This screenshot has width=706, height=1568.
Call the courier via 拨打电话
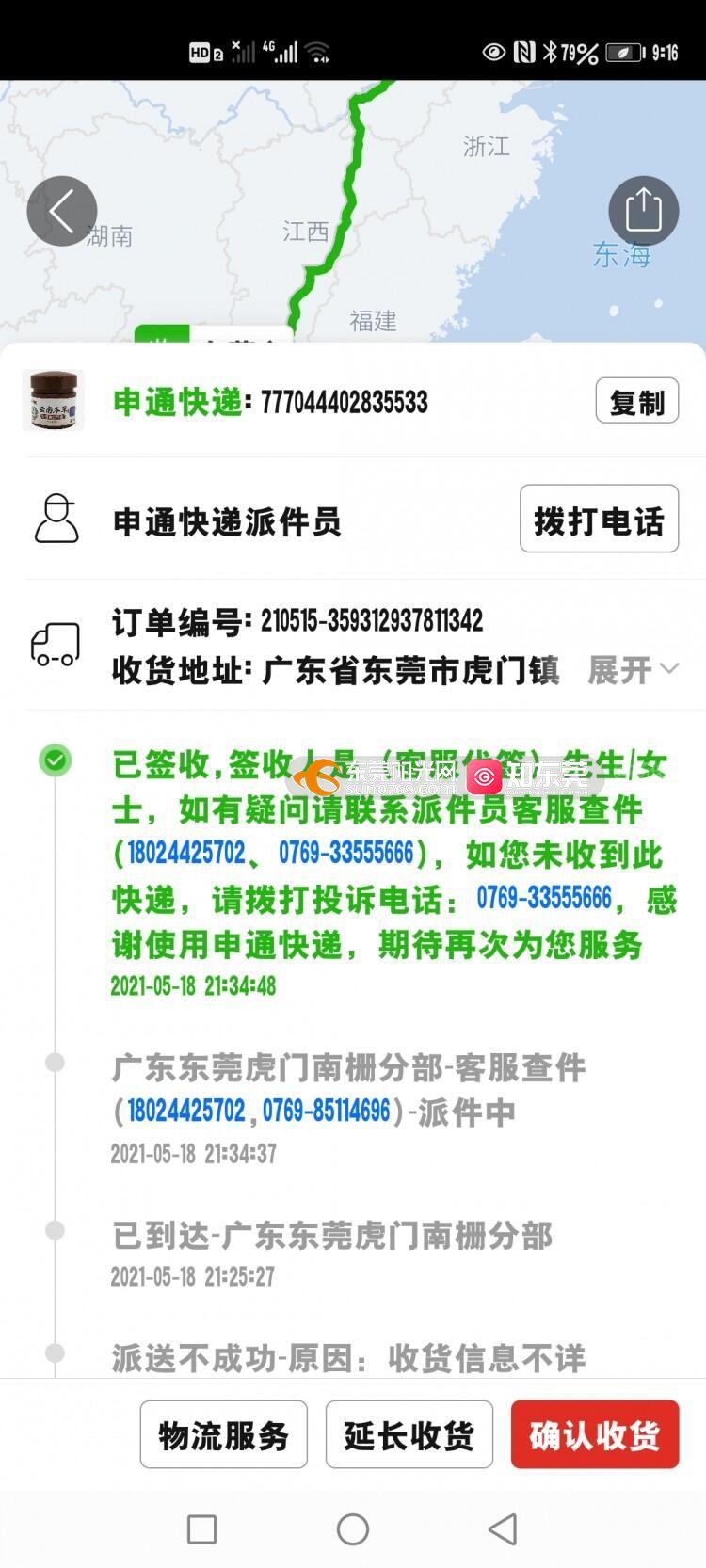[599, 520]
